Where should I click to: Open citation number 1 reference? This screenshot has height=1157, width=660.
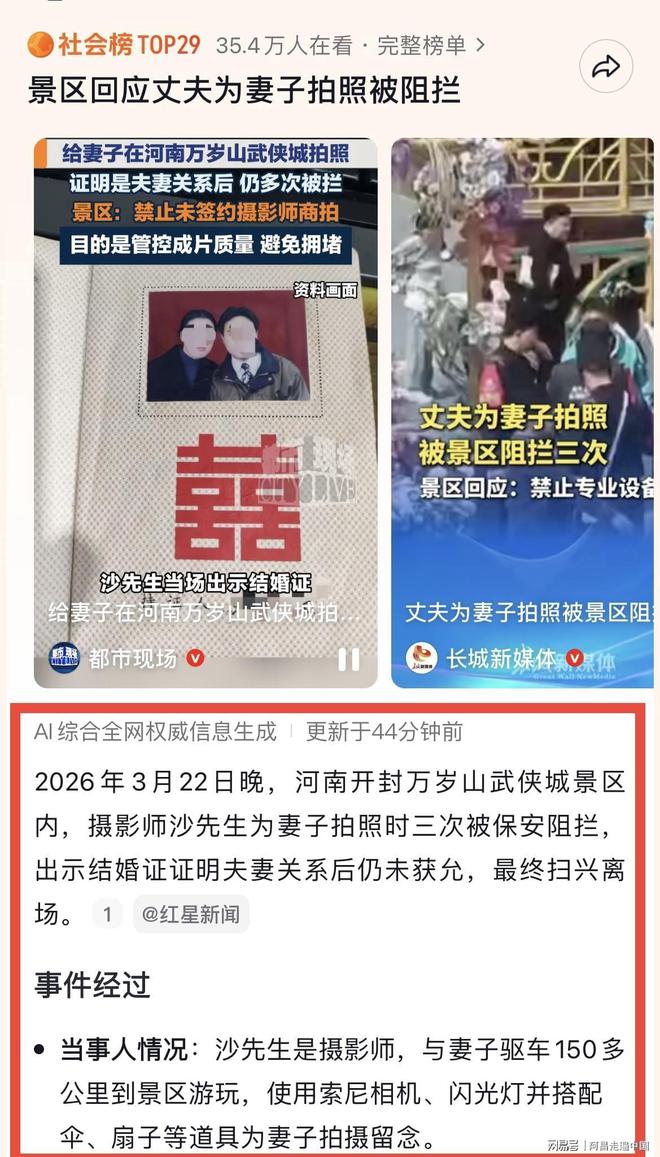107,914
